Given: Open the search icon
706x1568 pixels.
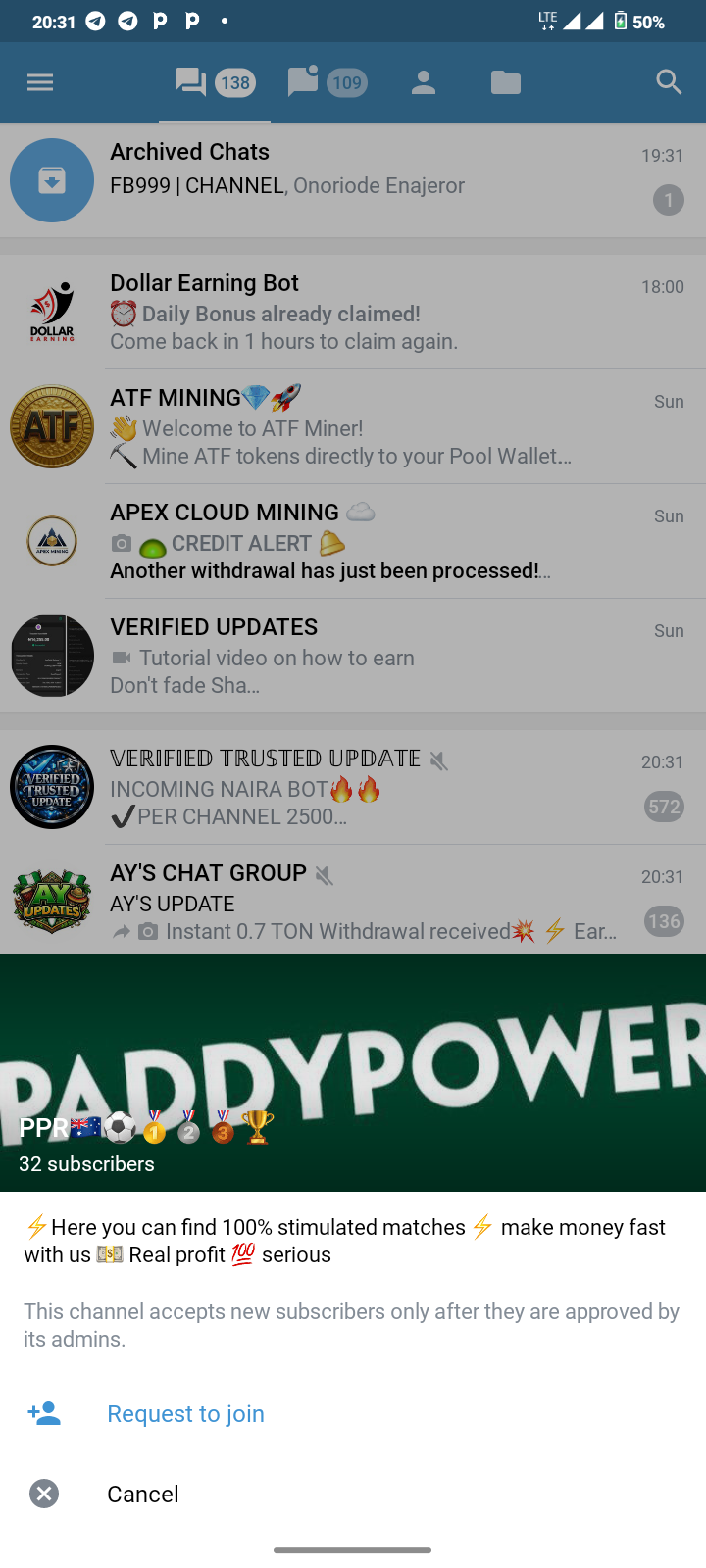Looking at the screenshot, I should (x=669, y=82).
